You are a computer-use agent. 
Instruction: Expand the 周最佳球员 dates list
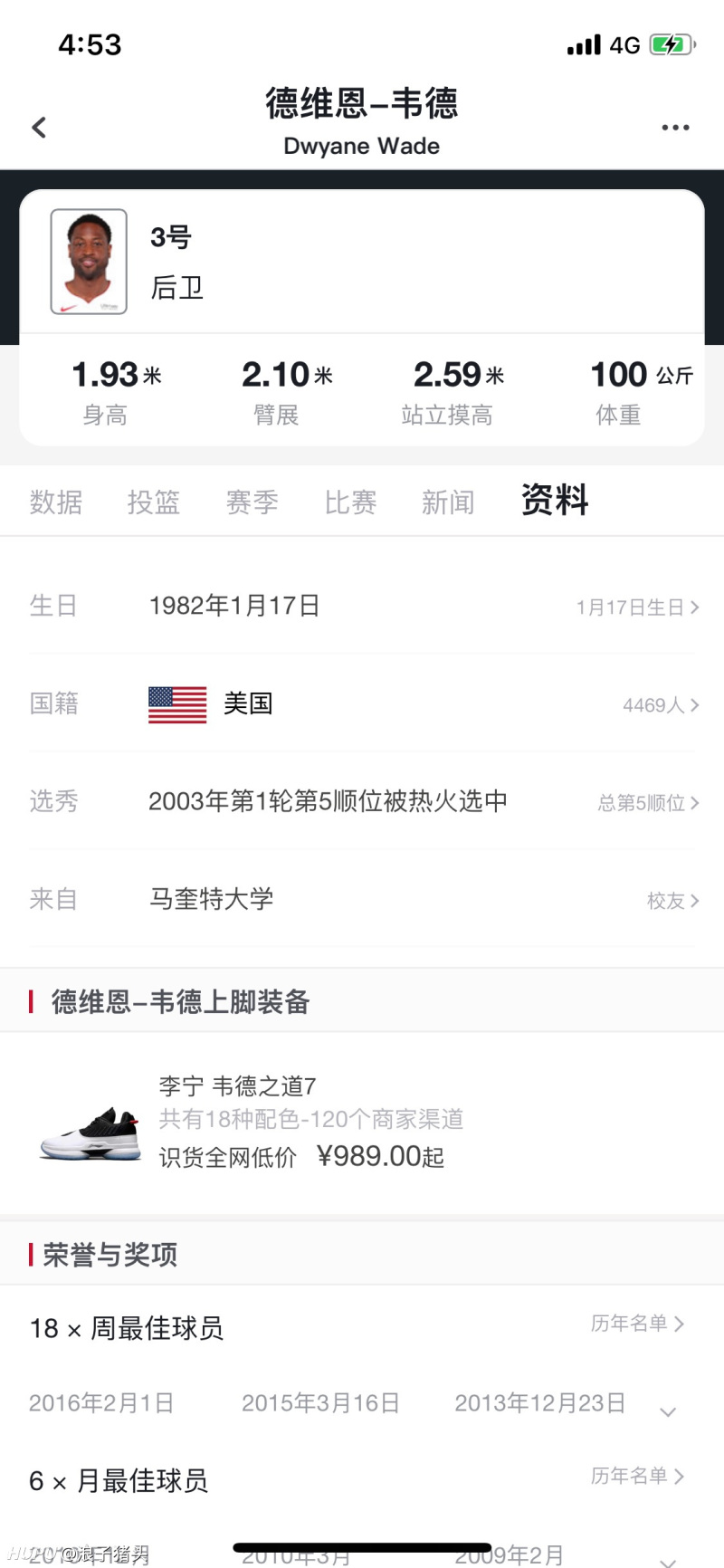click(x=667, y=1410)
